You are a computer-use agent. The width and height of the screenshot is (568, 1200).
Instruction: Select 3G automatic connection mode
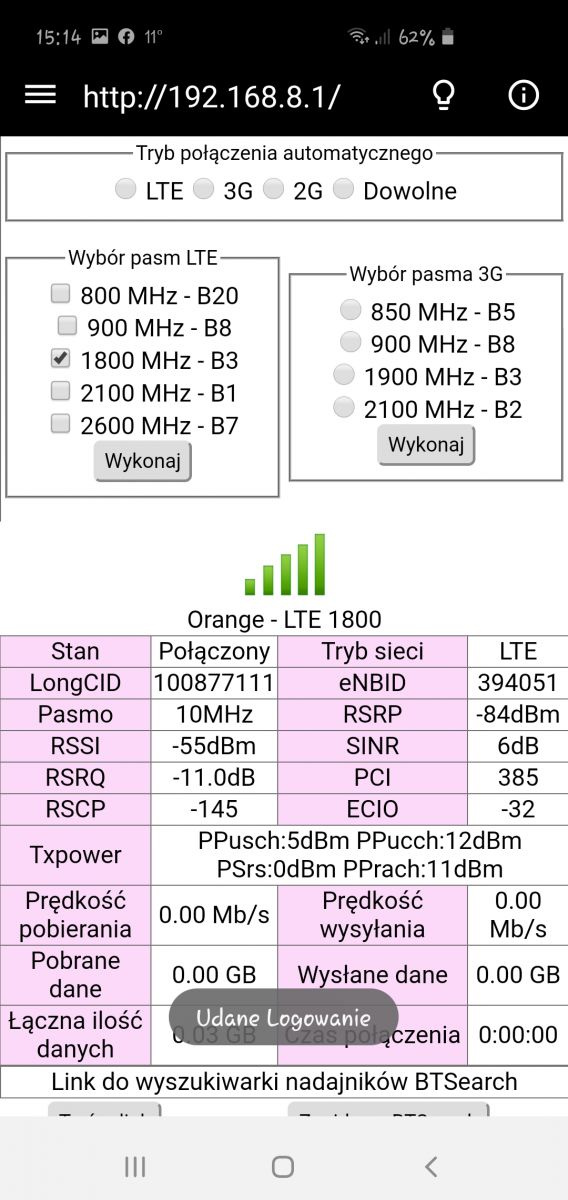203,189
